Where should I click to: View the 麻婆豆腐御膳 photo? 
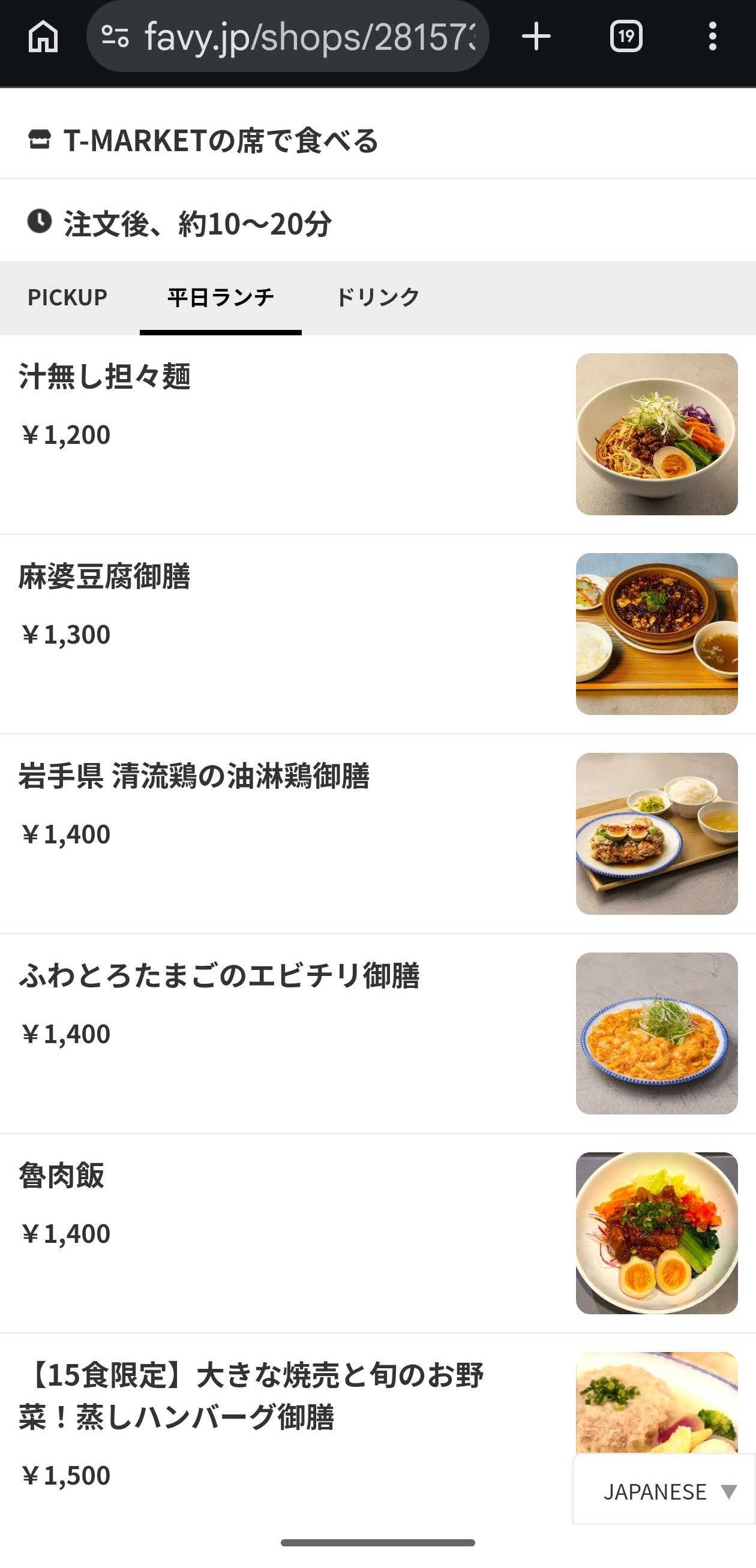pos(657,633)
